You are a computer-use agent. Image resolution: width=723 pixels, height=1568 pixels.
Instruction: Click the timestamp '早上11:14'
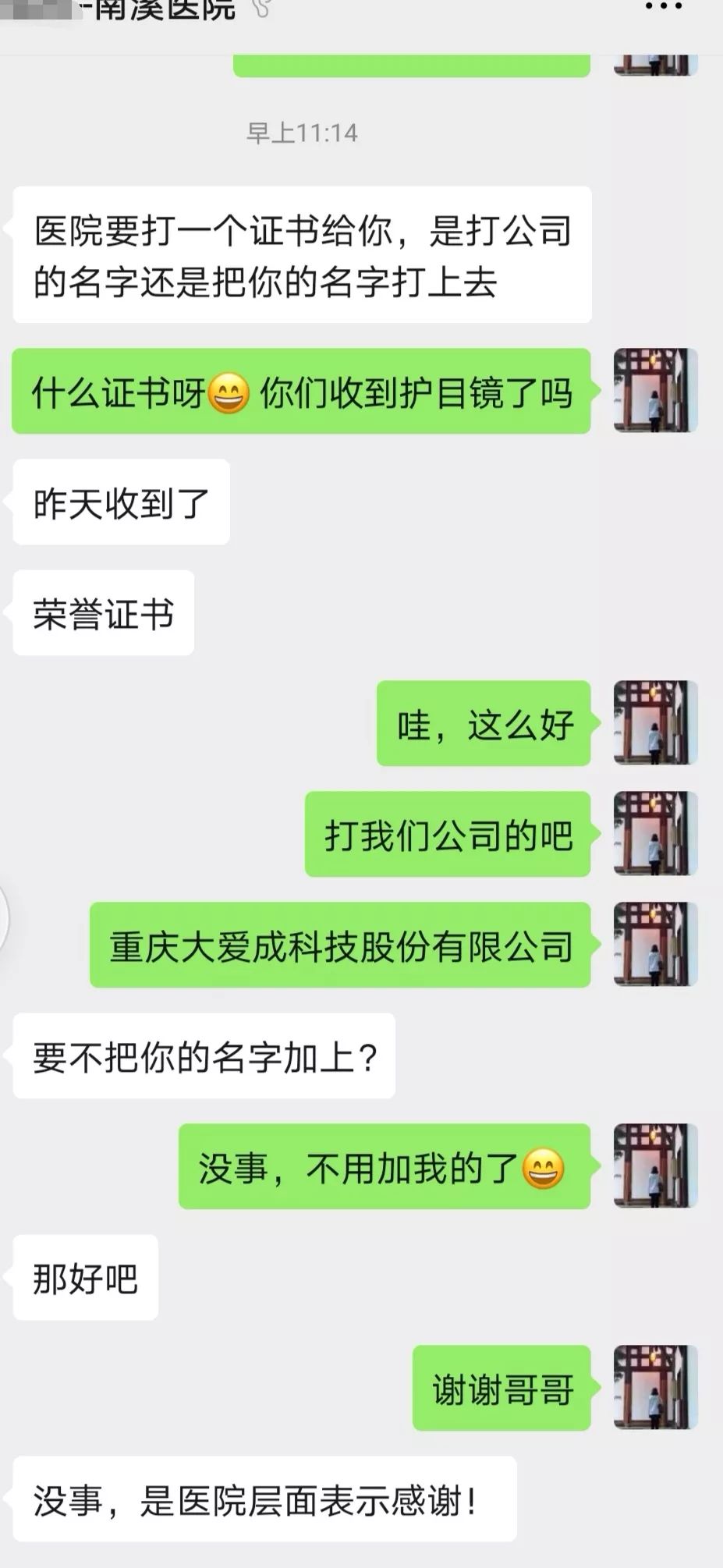(303, 134)
